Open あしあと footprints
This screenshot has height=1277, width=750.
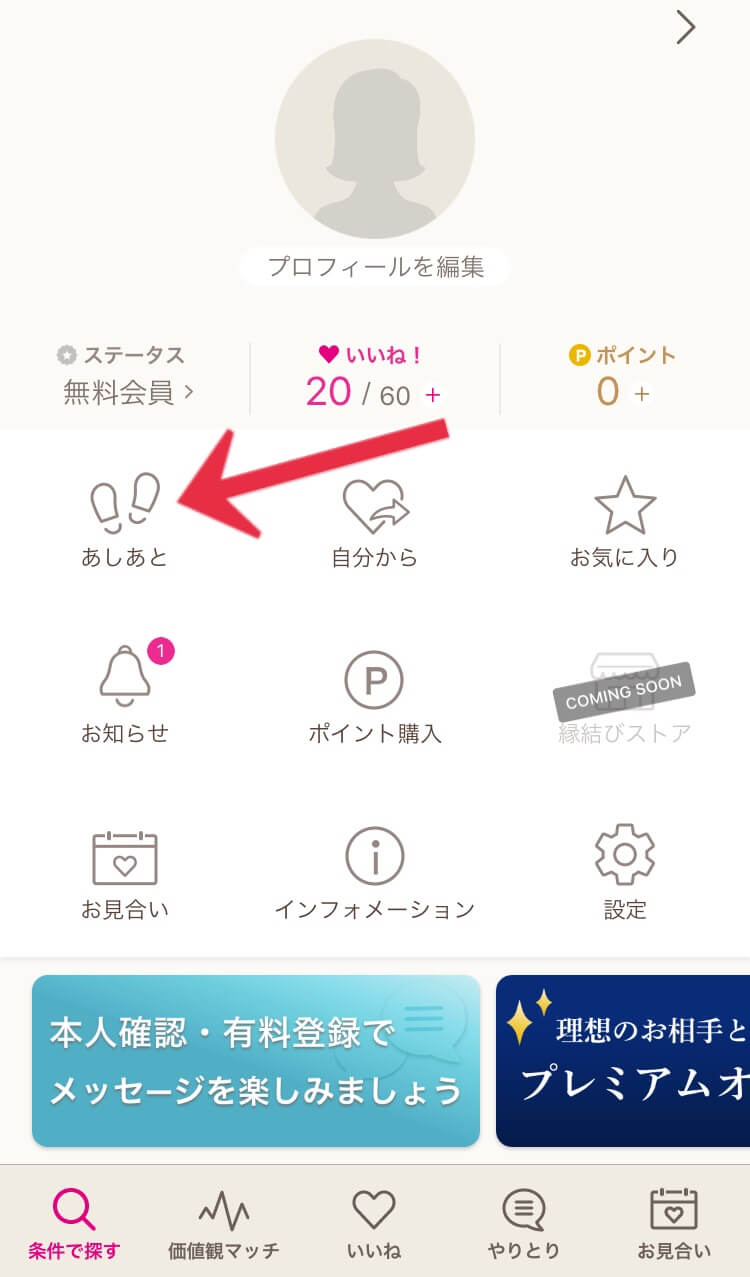point(125,520)
